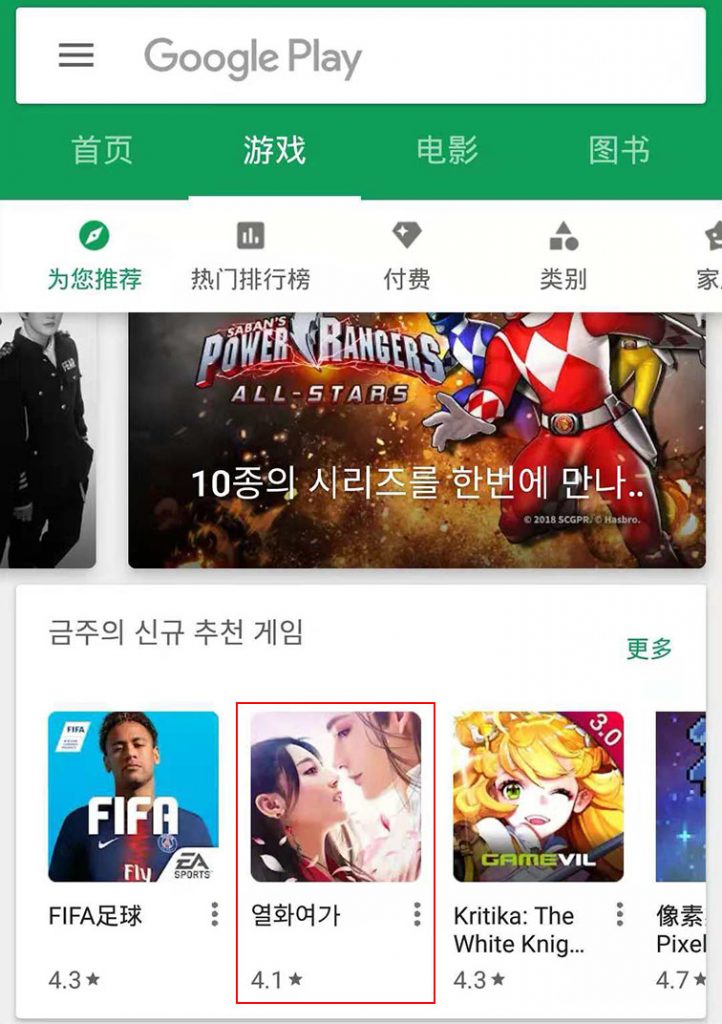This screenshot has height=1024, width=722.
Task: Open the 열화여가 game card
Action: click(335, 796)
